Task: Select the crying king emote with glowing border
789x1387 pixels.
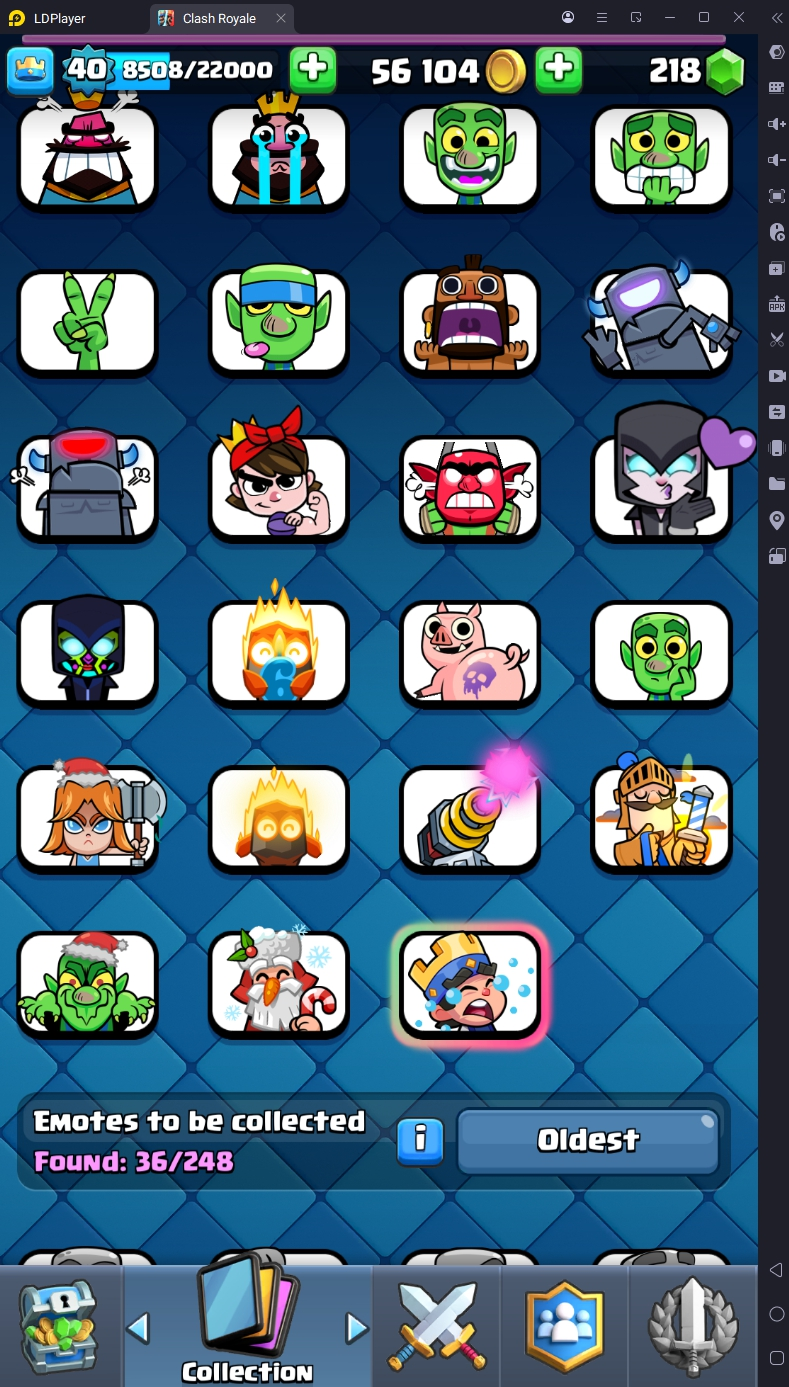Action: 470,984
